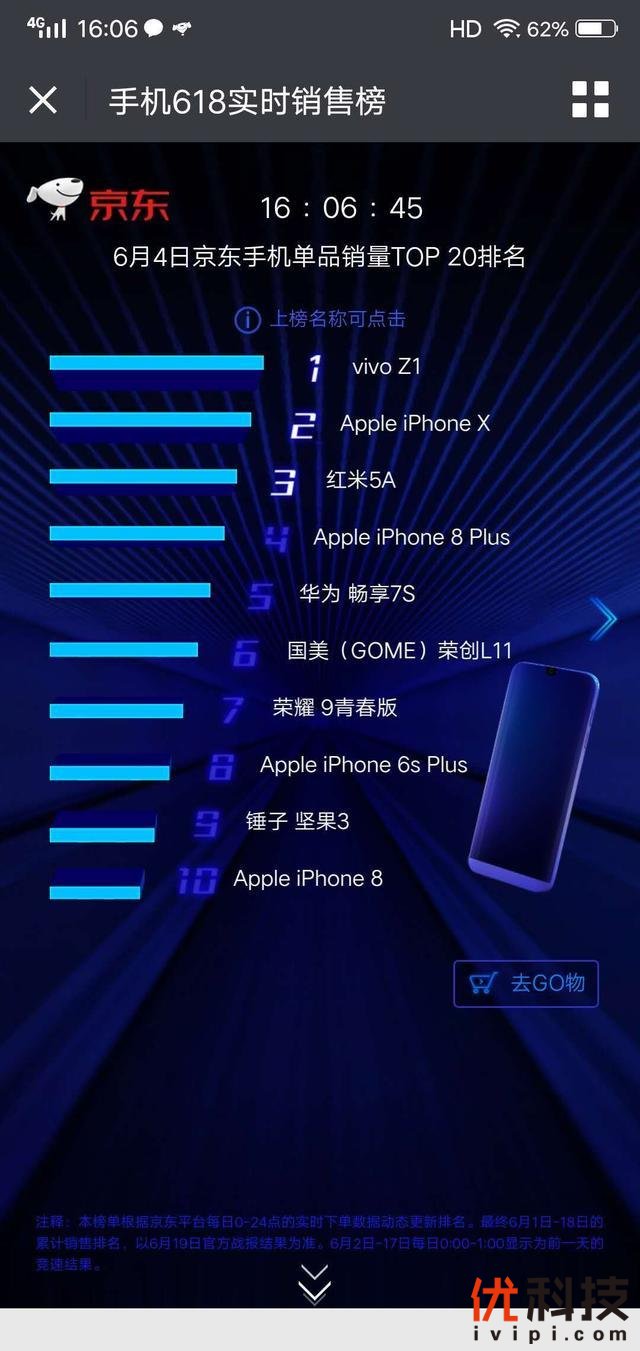640x1351 pixels.
Task: Open the four-square grid menu
Action: pyautogui.click(x=590, y=100)
